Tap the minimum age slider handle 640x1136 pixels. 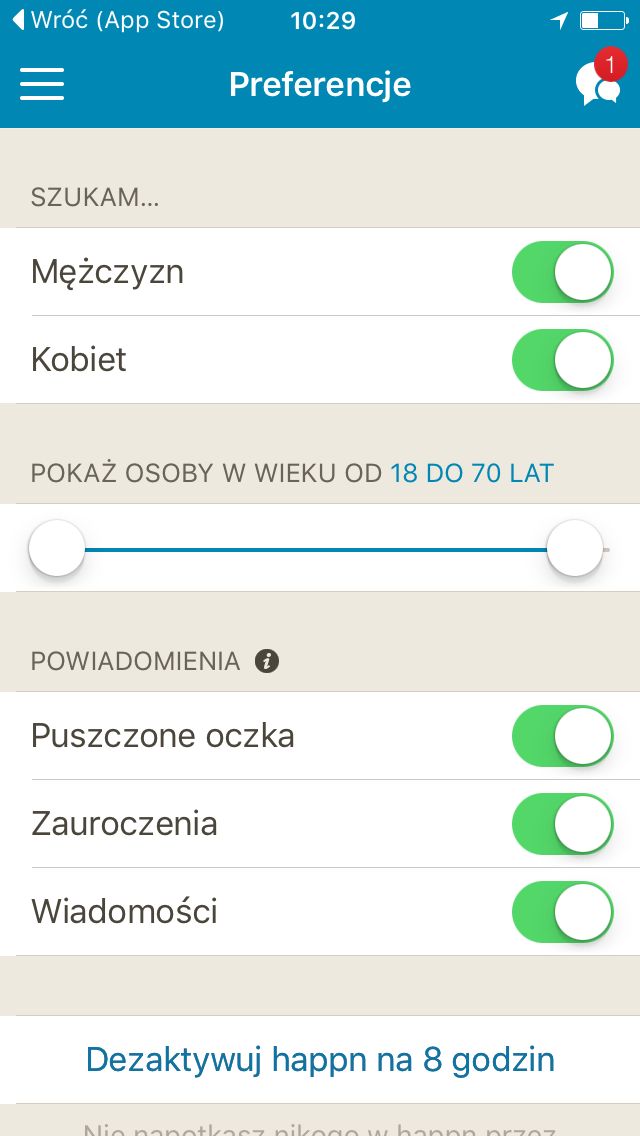[57, 548]
